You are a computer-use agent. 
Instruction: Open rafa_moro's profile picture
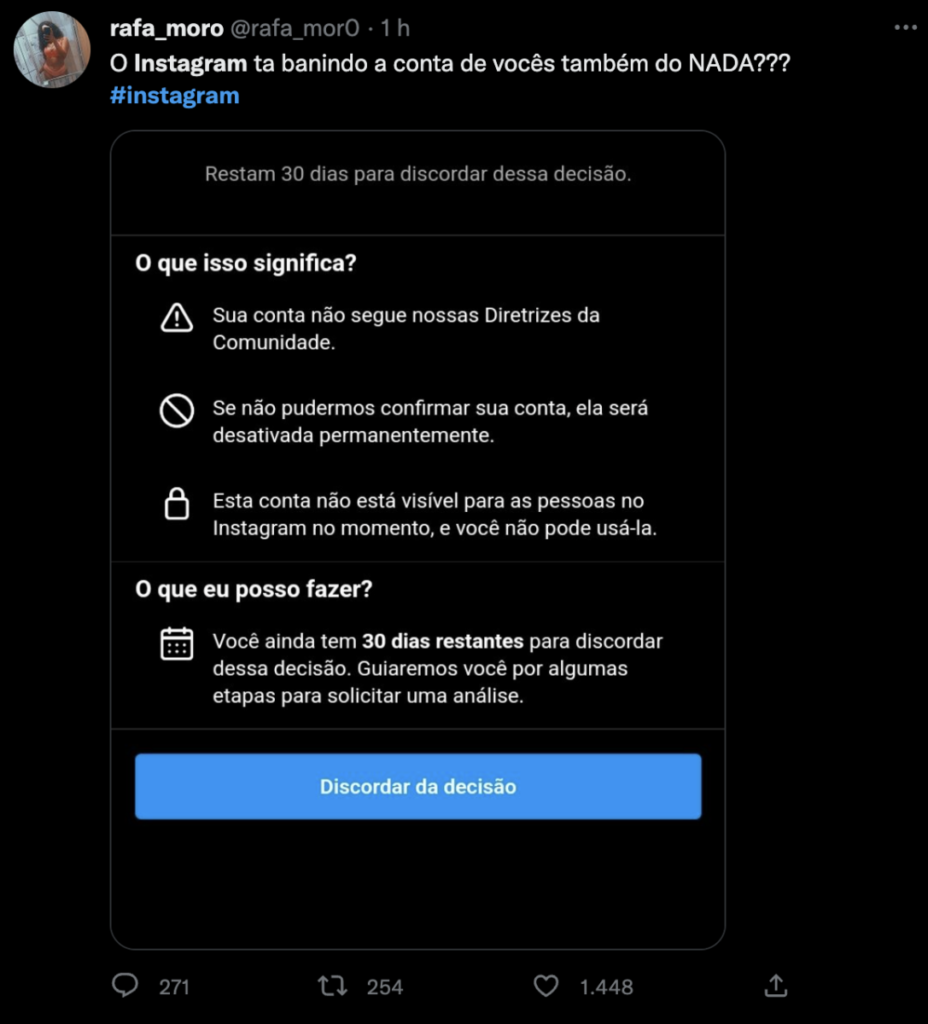(x=51, y=50)
